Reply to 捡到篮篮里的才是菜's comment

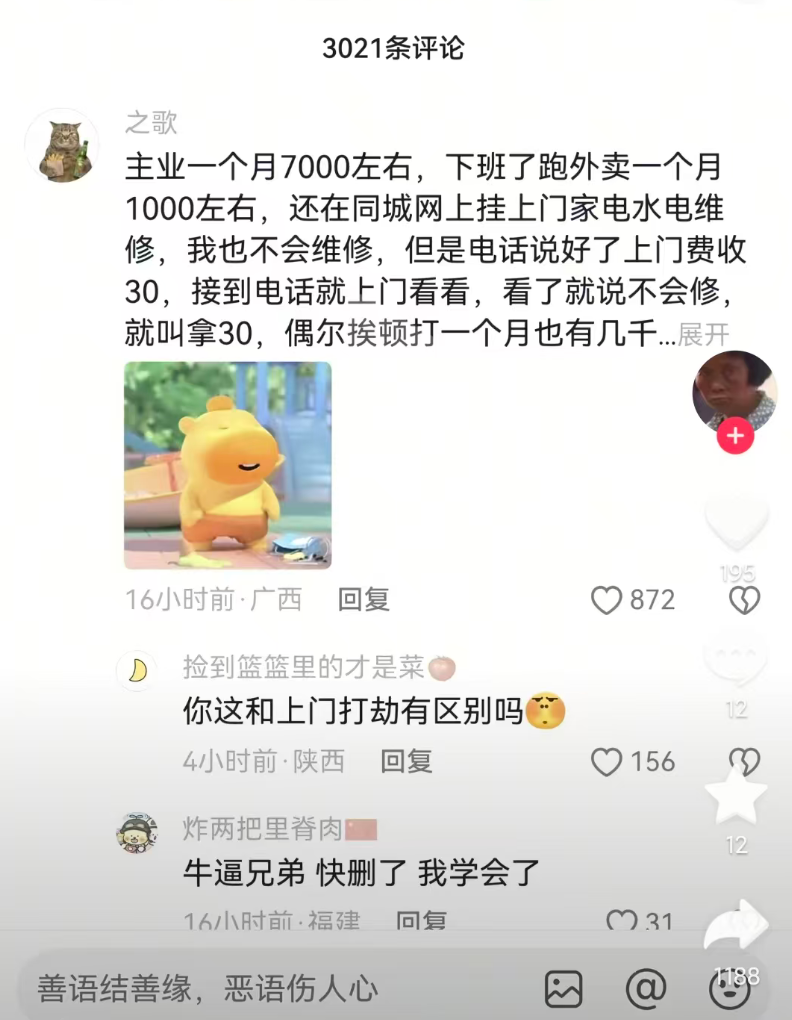click(x=406, y=761)
